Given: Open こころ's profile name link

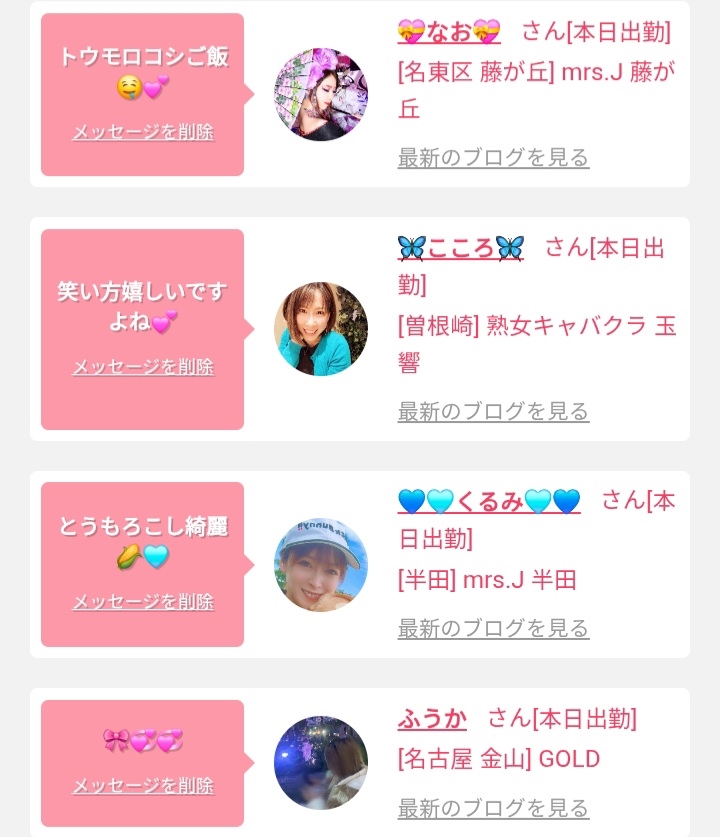Looking at the screenshot, I should (461, 249).
